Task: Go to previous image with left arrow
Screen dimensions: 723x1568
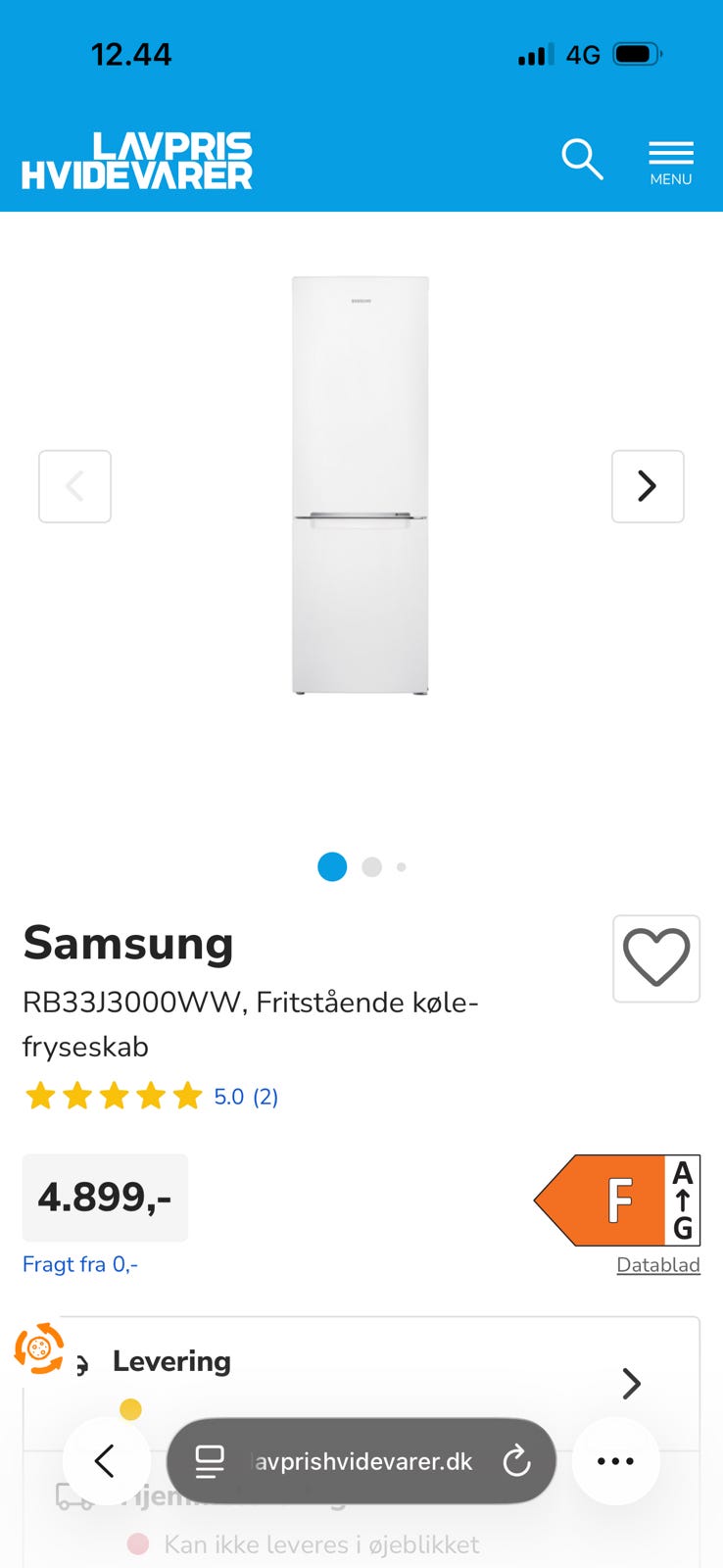Action: coord(74,486)
